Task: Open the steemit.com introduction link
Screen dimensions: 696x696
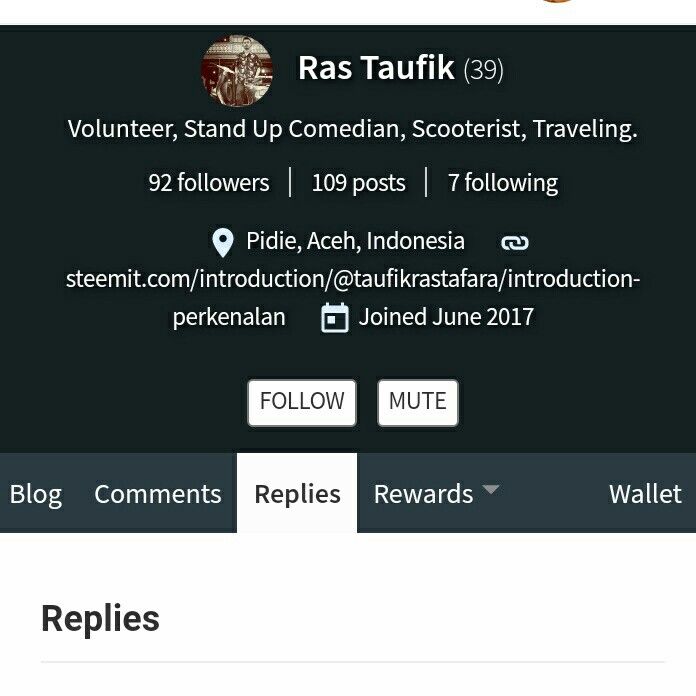Action: (x=352, y=279)
